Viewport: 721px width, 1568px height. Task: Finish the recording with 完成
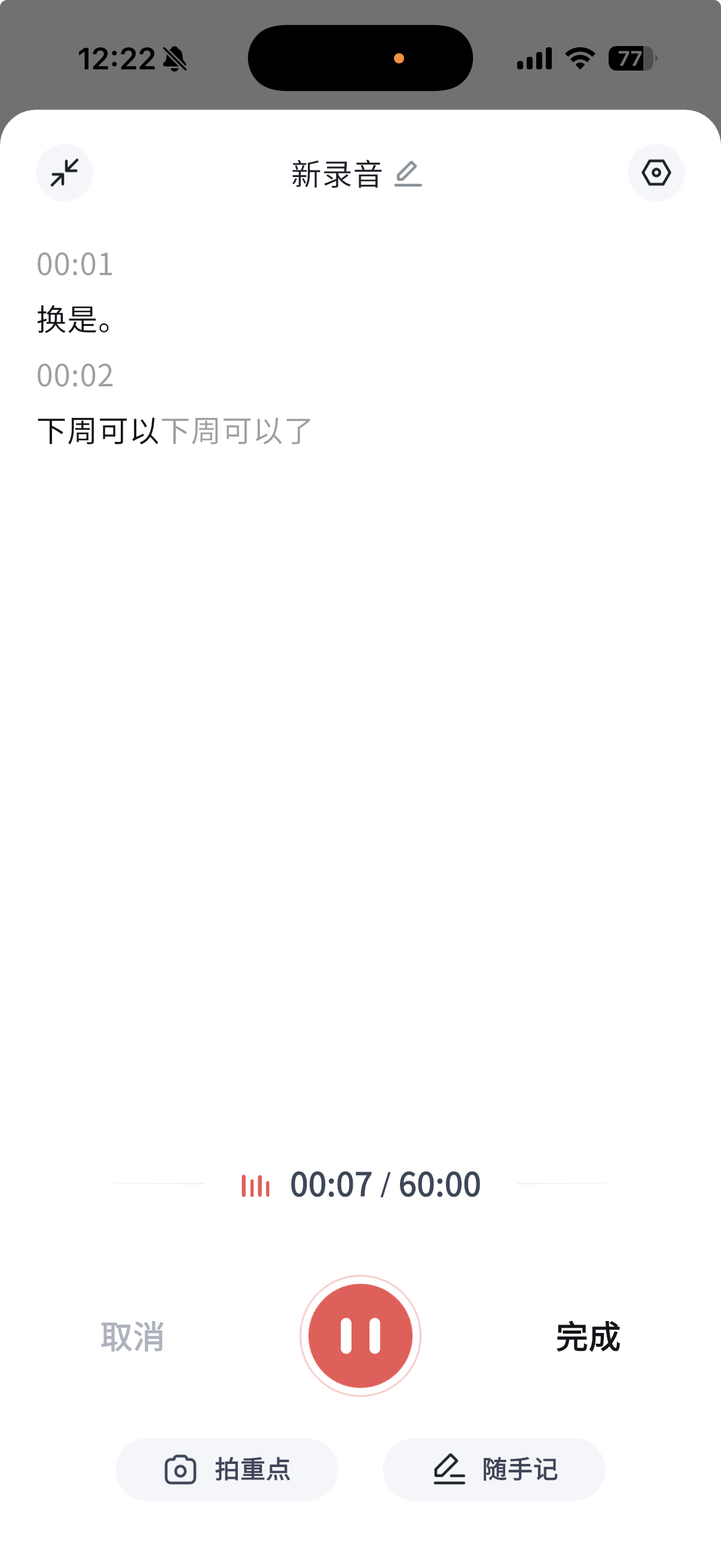pos(588,1337)
